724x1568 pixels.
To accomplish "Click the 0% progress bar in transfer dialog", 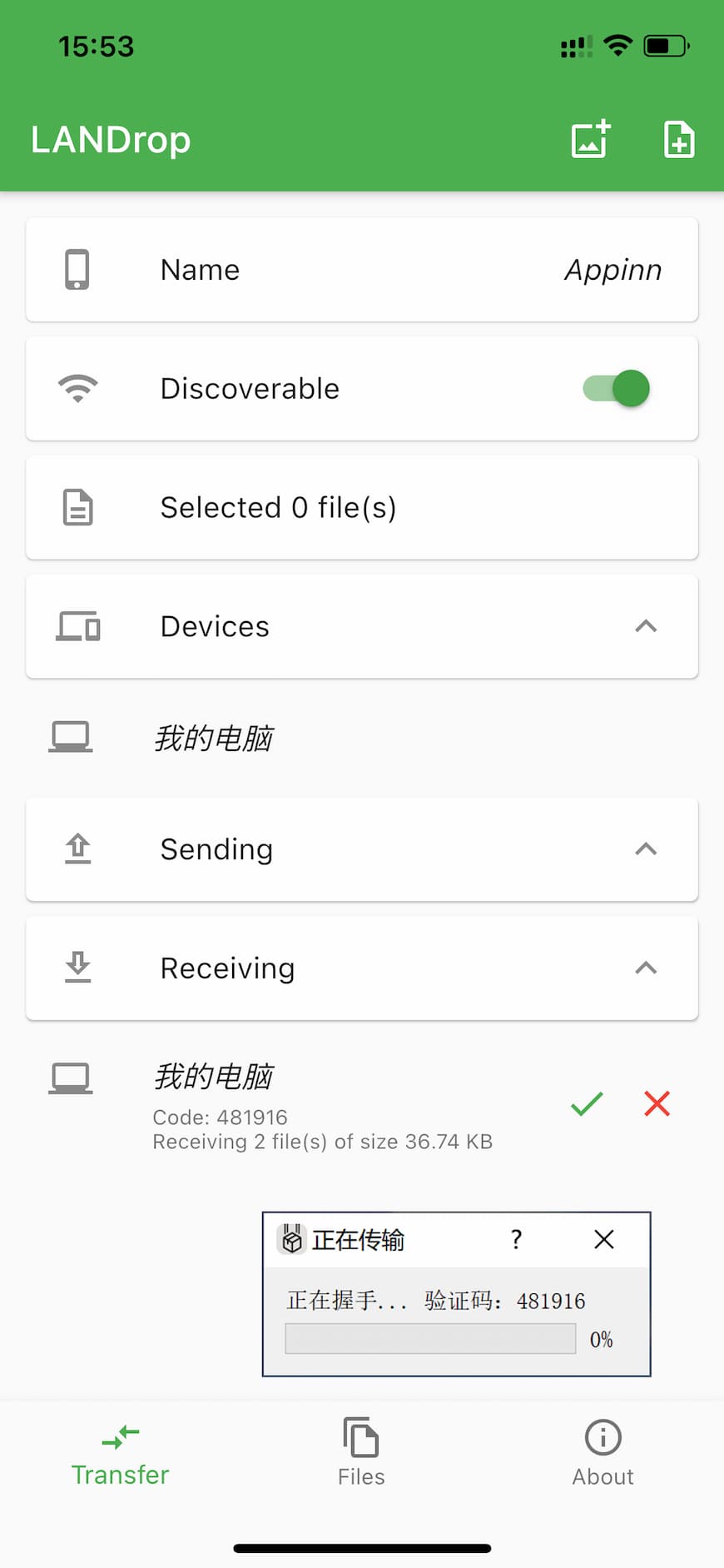I will tap(429, 1338).
